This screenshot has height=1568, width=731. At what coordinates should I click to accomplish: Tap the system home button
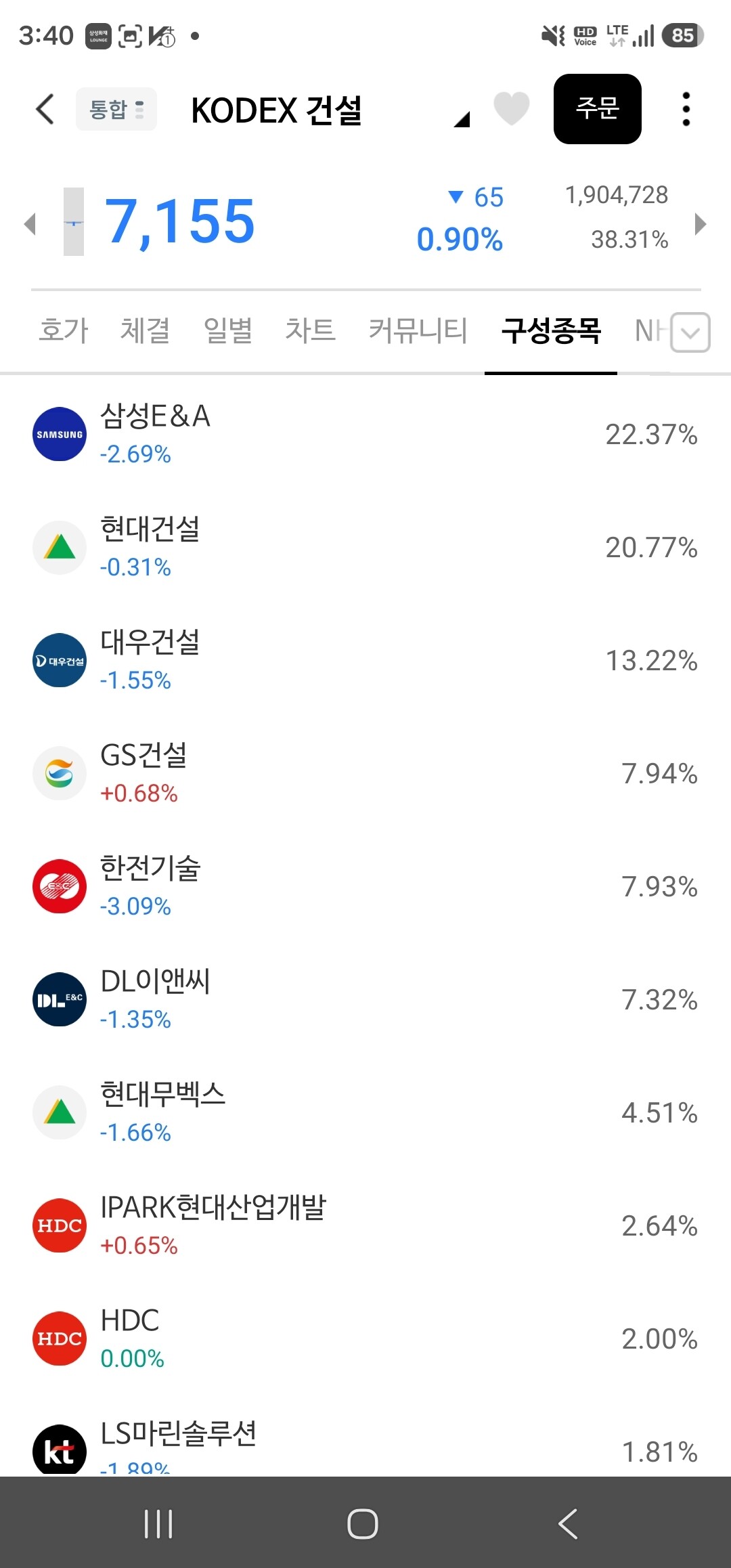(x=363, y=1524)
